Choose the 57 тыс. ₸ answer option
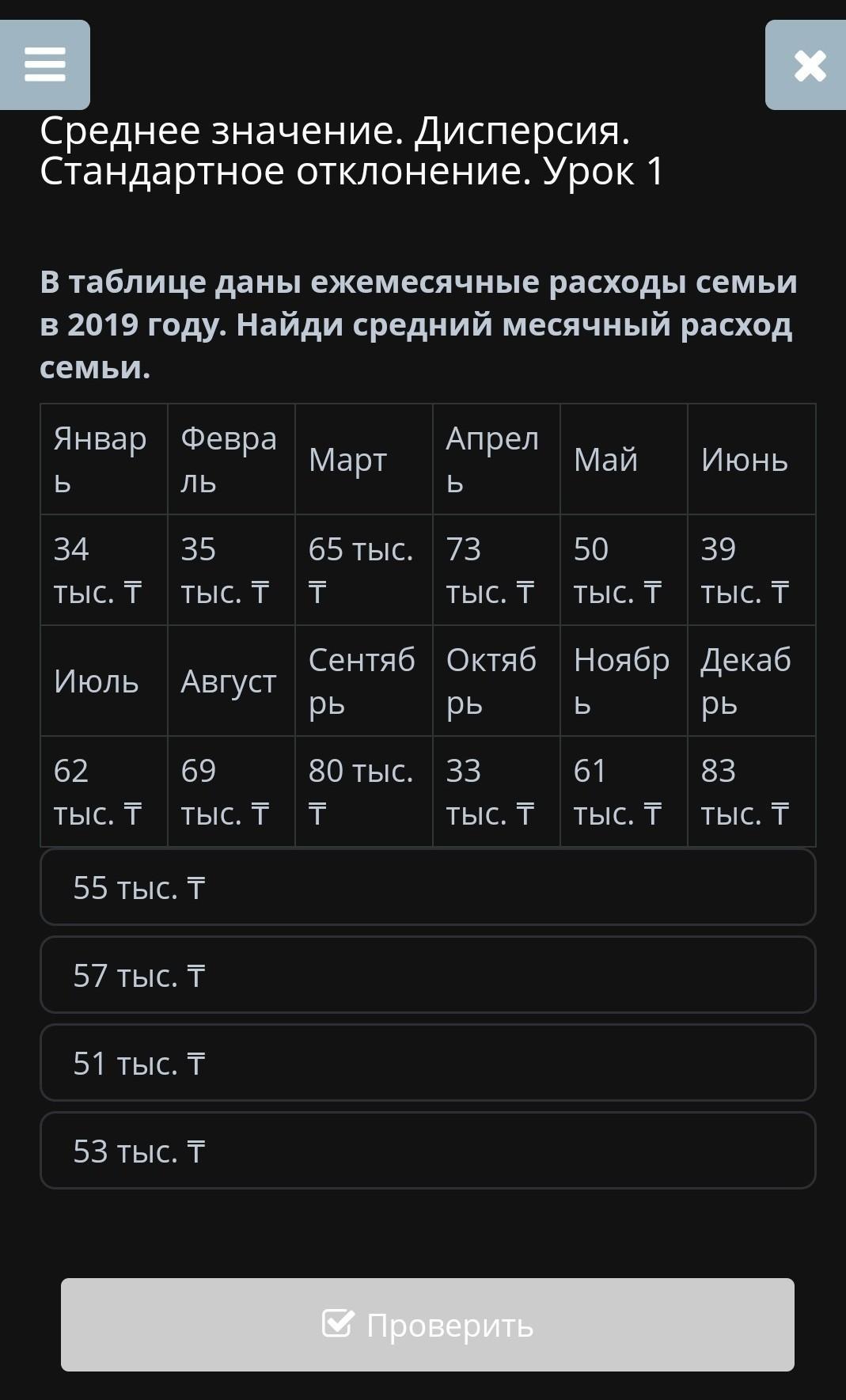 (x=428, y=975)
